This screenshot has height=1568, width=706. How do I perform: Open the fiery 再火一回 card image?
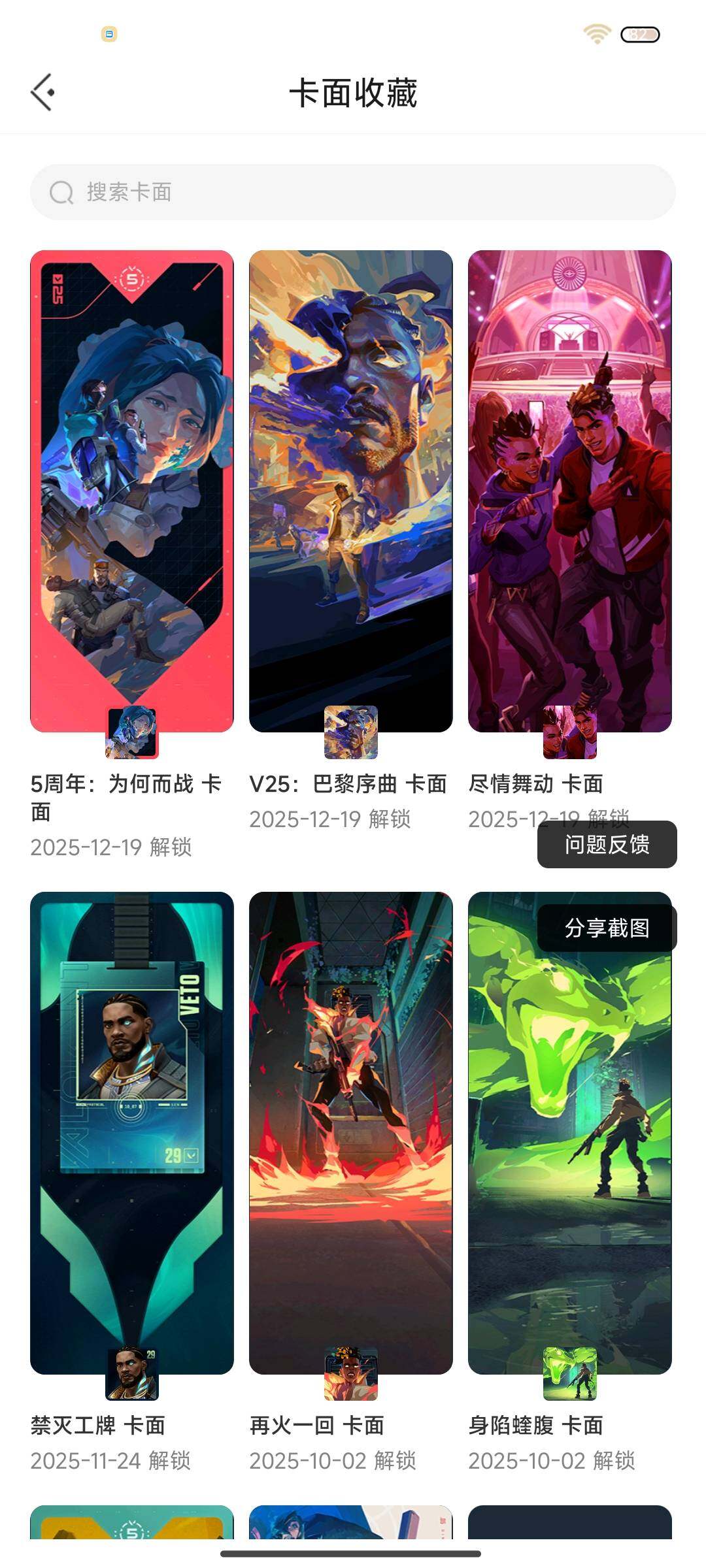pyautogui.click(x=352, y=1124)
